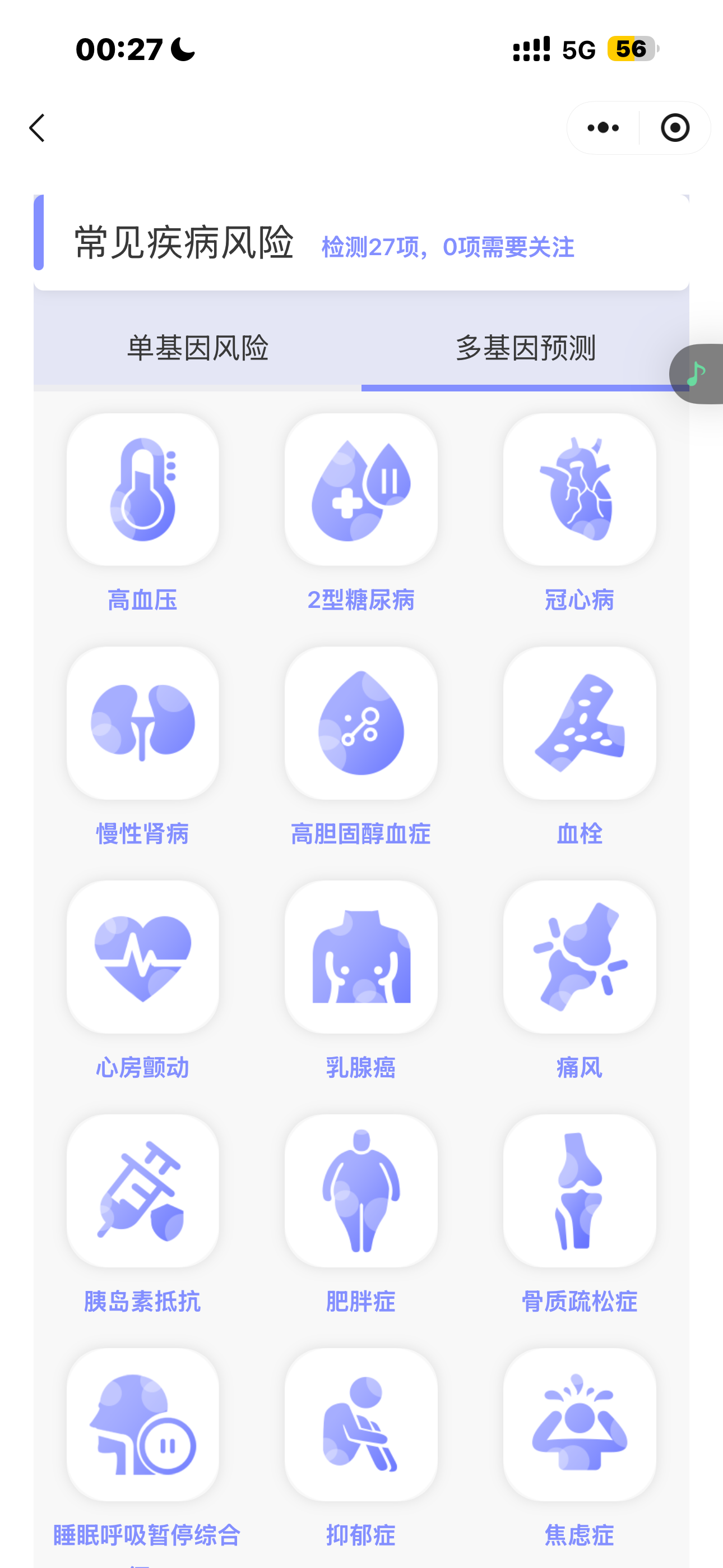Tap the 痛风 risk card
This screenshot has height=1568, width=723.
580,957
